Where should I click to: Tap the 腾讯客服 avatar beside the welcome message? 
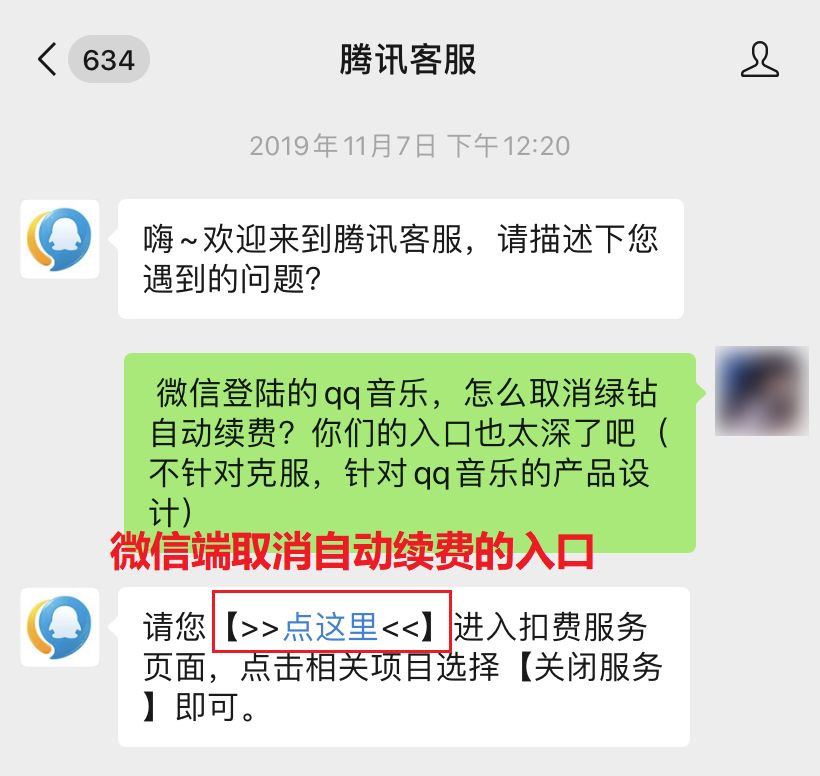tap(60, 239)
